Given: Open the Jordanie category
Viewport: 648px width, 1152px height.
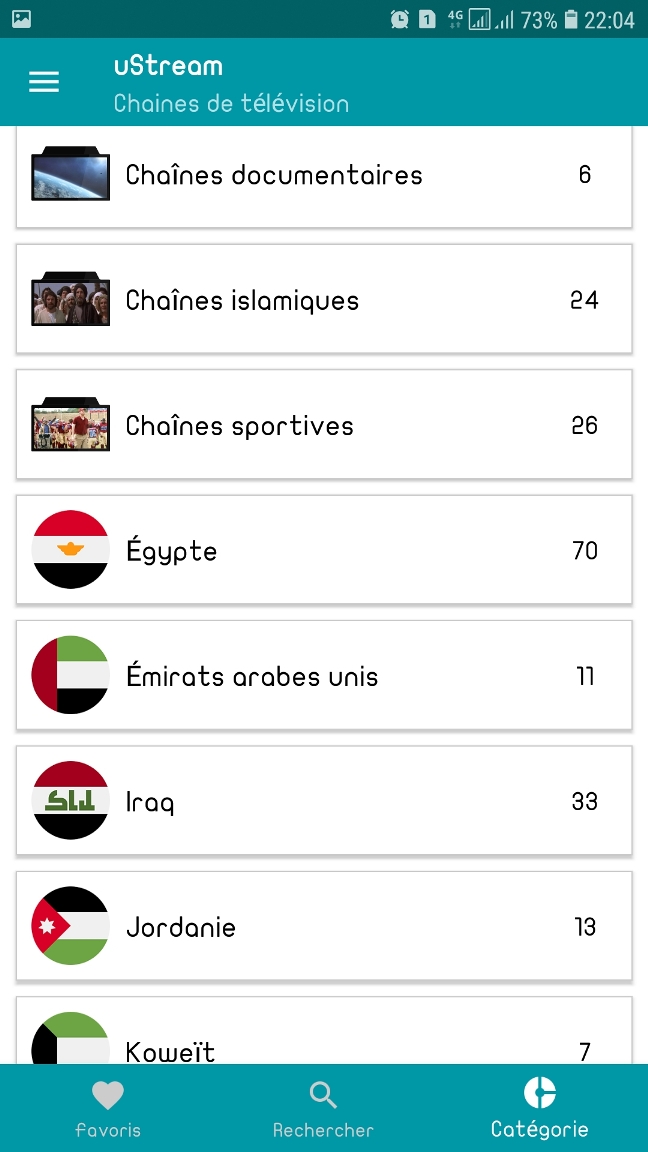Looking at the screenshot, I should coord(324,927).
